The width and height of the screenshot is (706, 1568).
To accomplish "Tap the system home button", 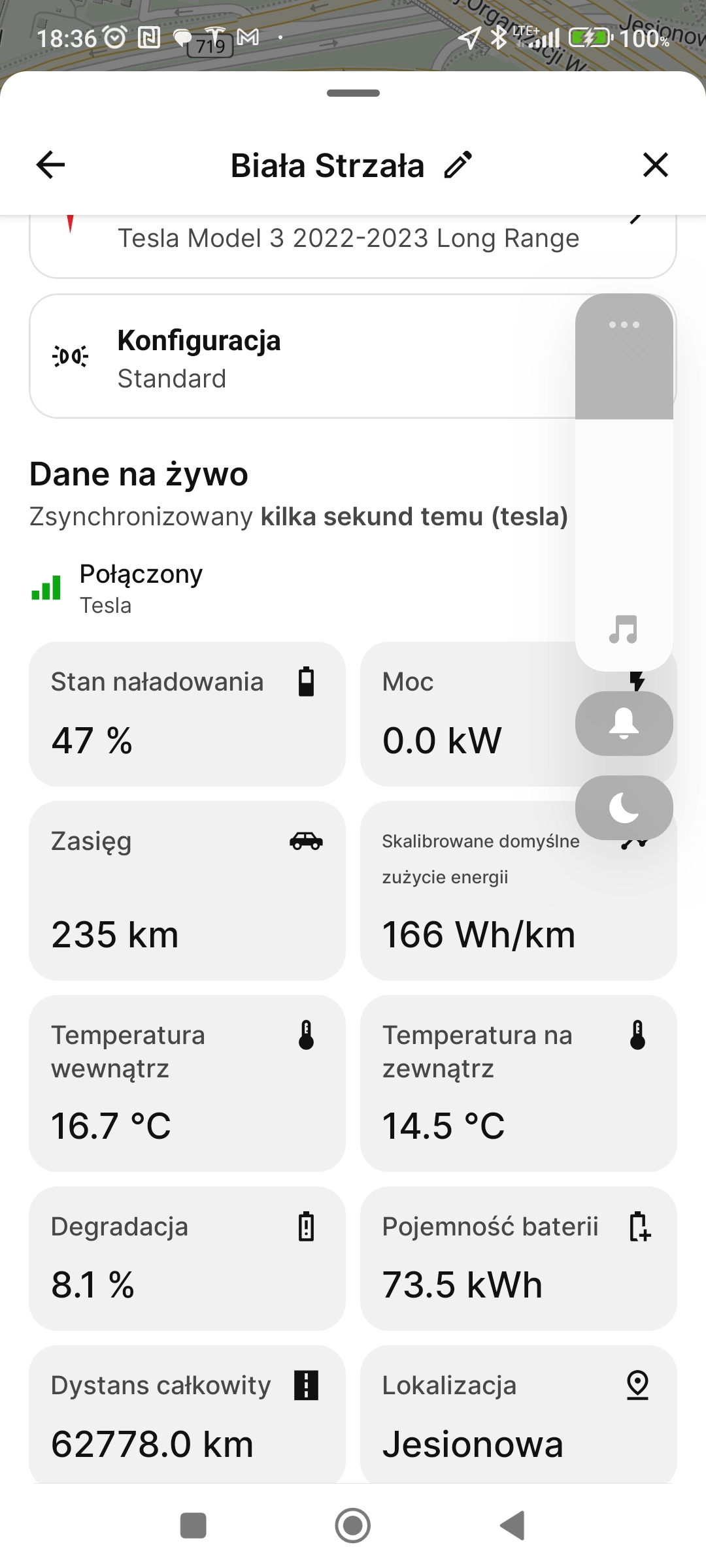I will coord(353,1526).
